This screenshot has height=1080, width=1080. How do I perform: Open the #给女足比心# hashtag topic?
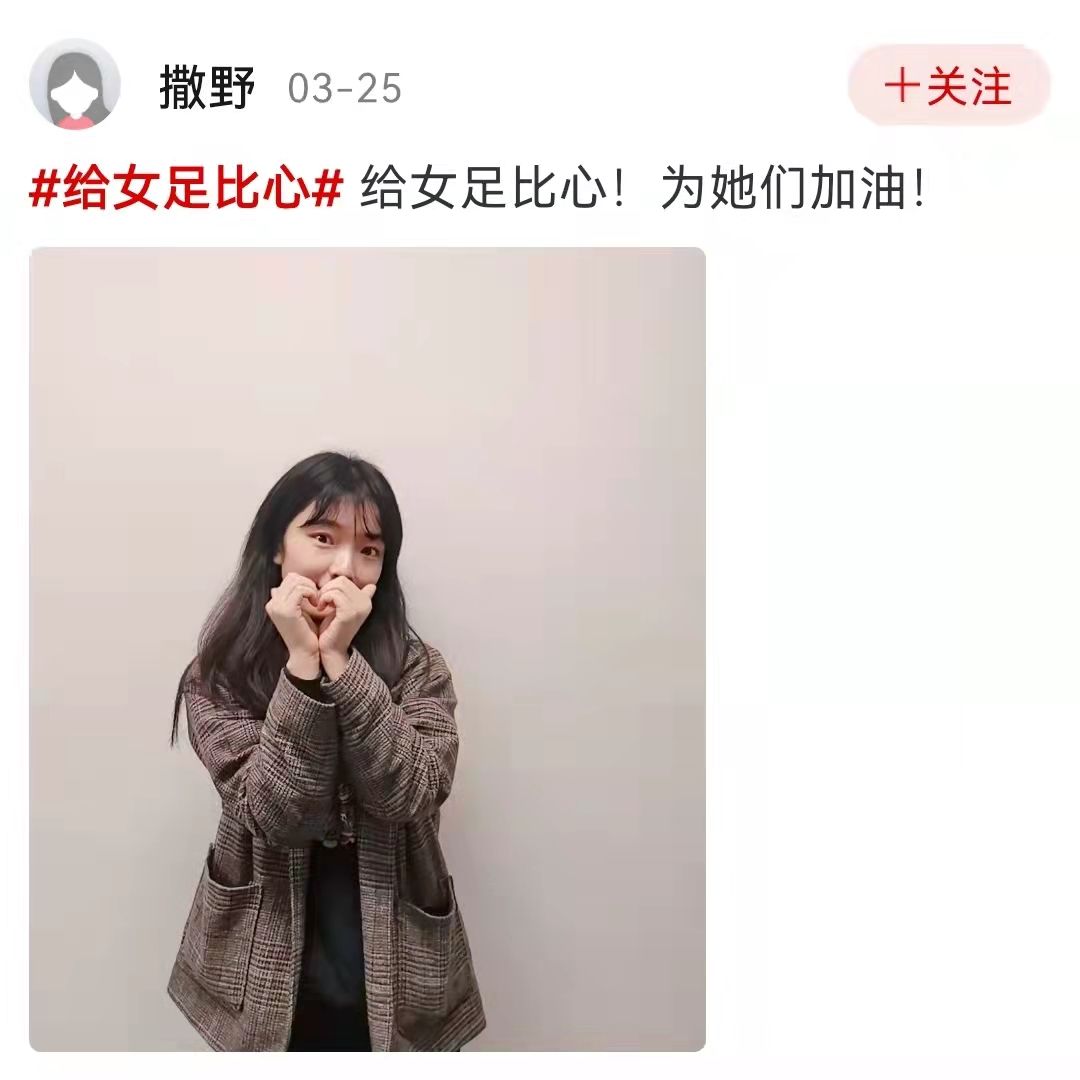pos(187,188)
